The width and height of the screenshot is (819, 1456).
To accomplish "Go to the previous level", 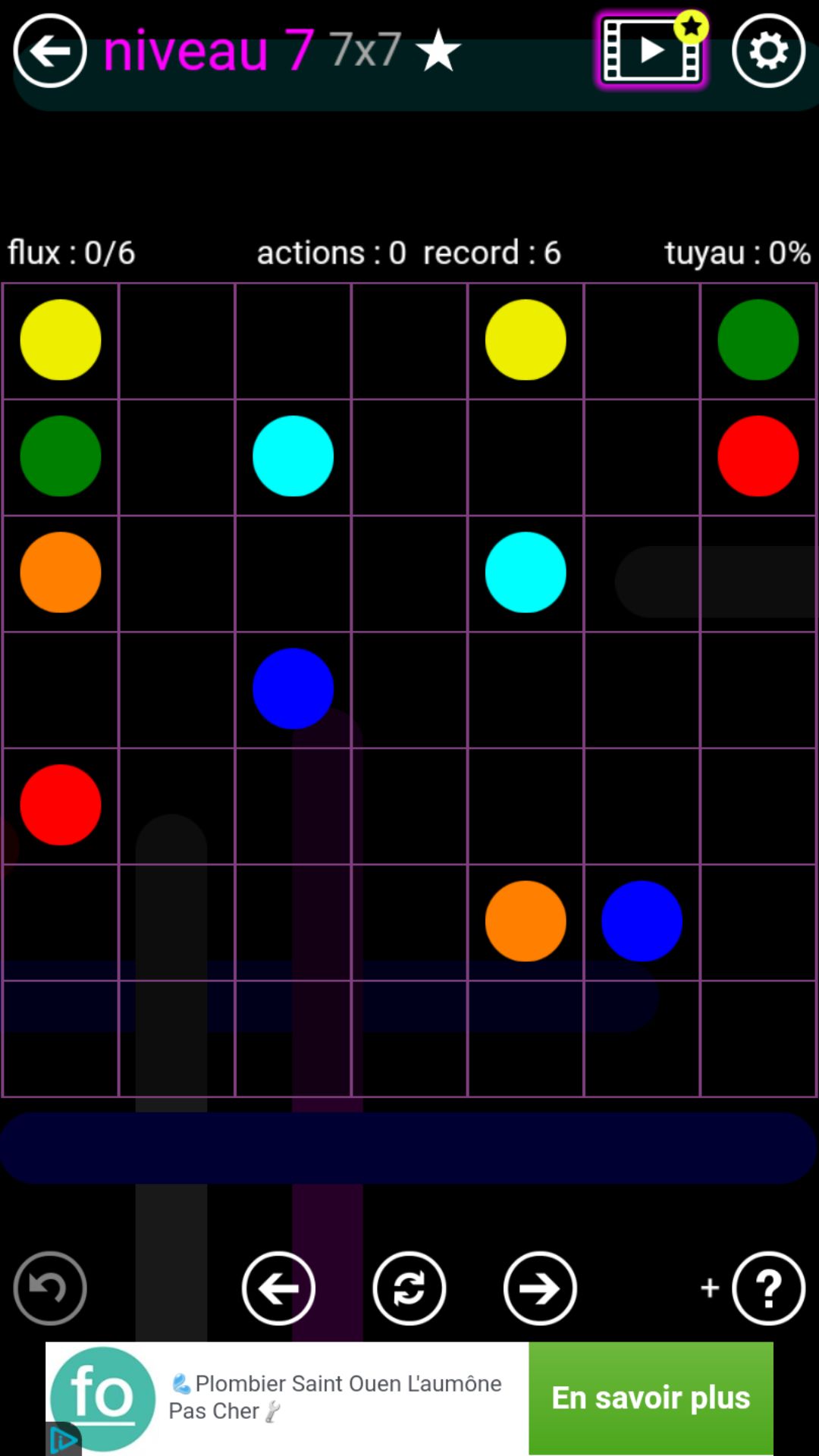I will 278,1288.
